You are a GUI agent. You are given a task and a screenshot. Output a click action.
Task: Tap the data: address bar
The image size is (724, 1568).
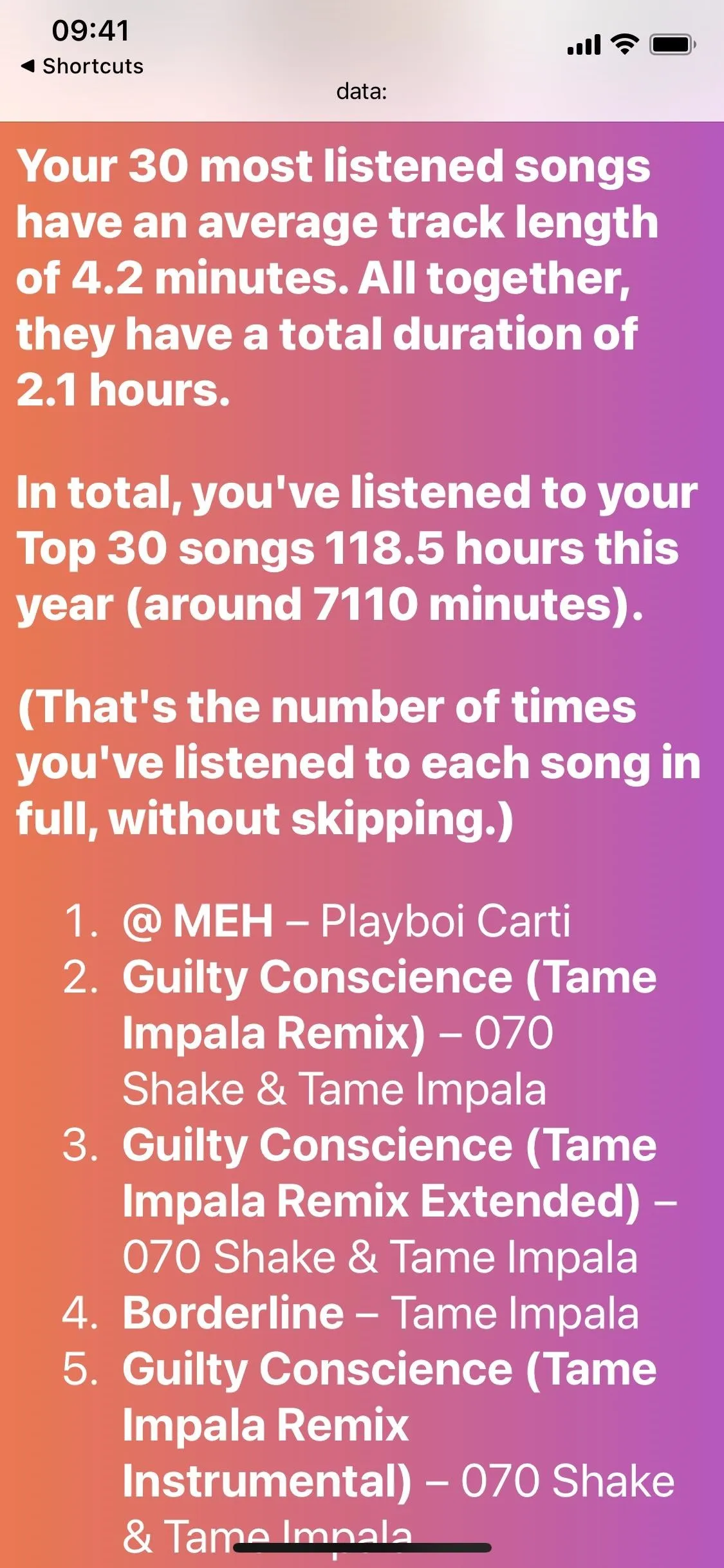coord(362,91)
